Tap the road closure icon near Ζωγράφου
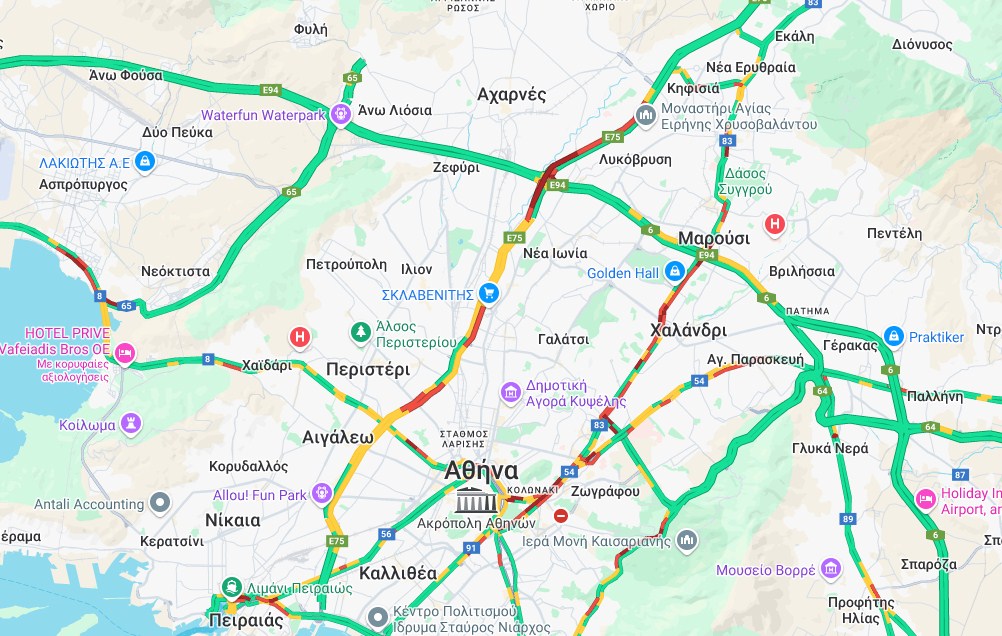1002x636 pixels. (x=562, y=516)
